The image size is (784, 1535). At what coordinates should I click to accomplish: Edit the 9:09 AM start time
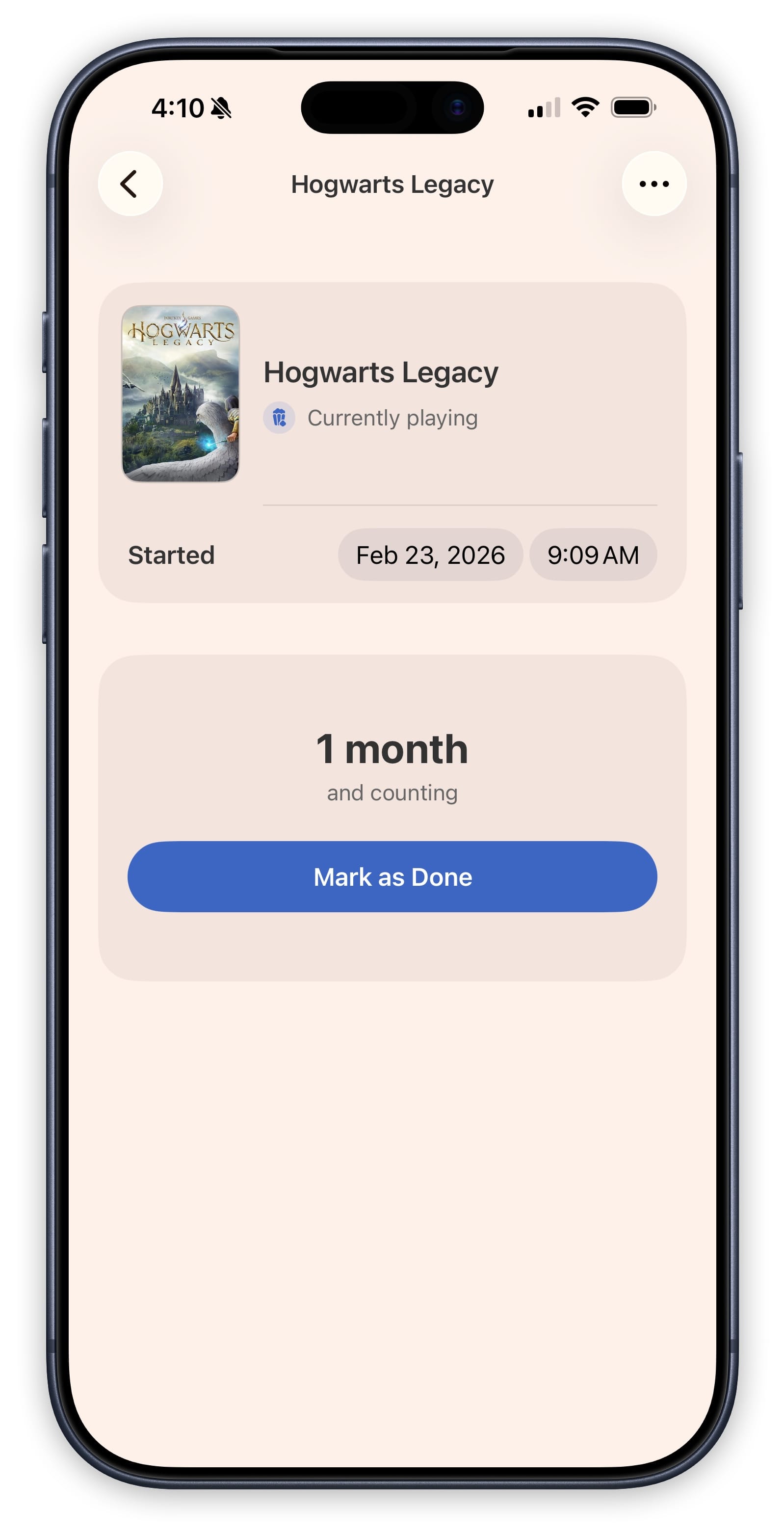coord(593,555)
